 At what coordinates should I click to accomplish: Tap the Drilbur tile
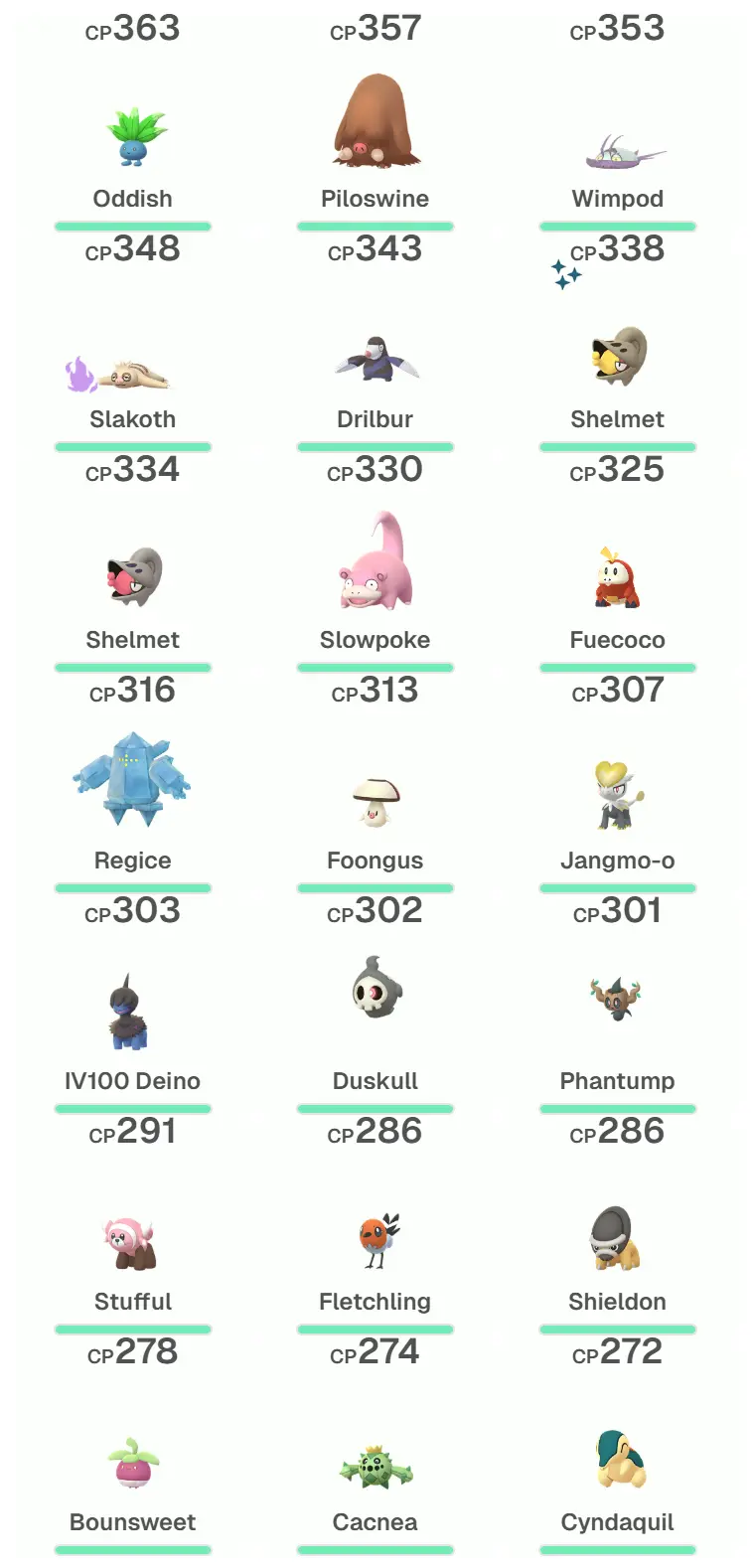375,360
